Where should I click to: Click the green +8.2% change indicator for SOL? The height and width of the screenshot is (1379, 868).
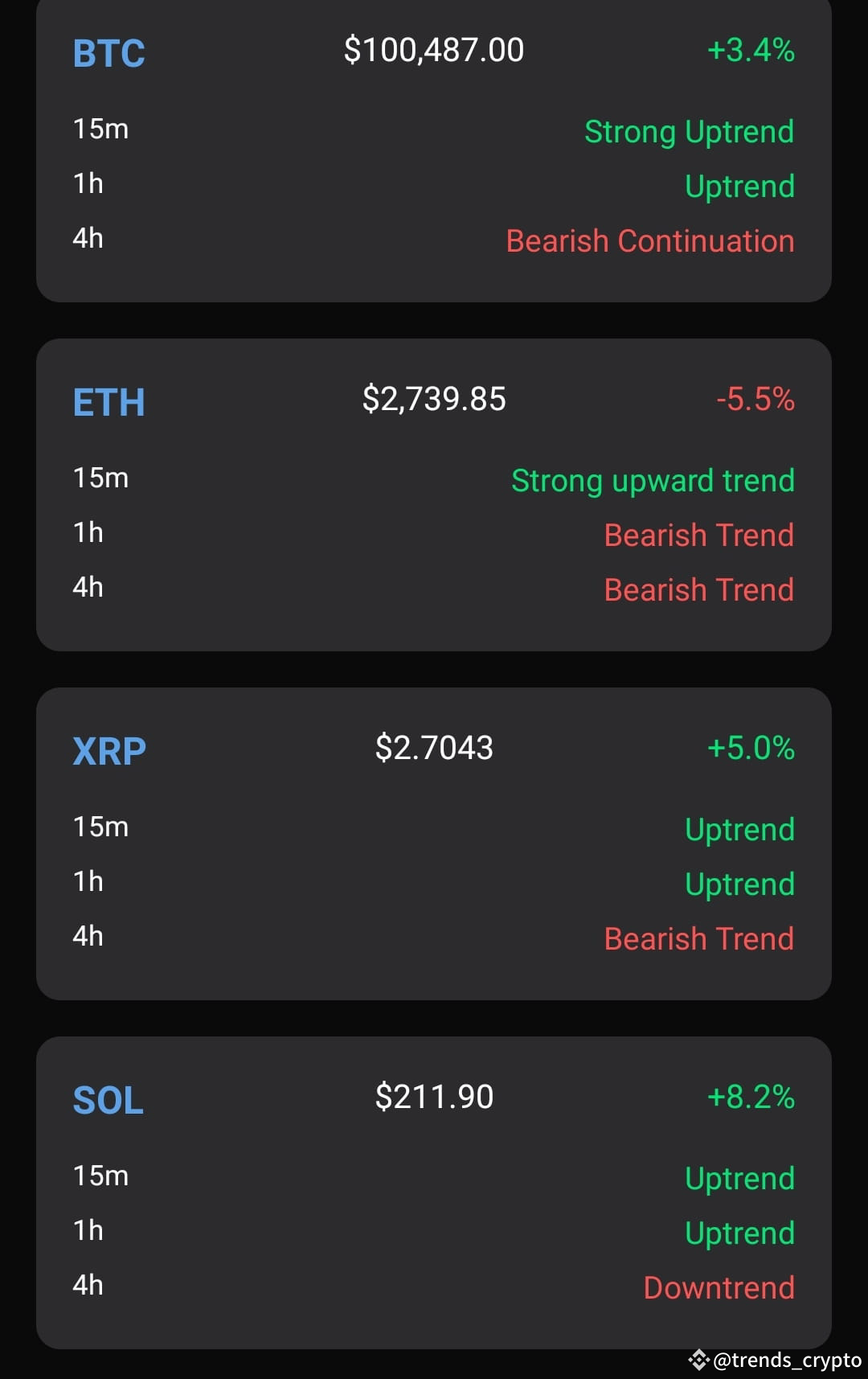[x=749, y=1098]
